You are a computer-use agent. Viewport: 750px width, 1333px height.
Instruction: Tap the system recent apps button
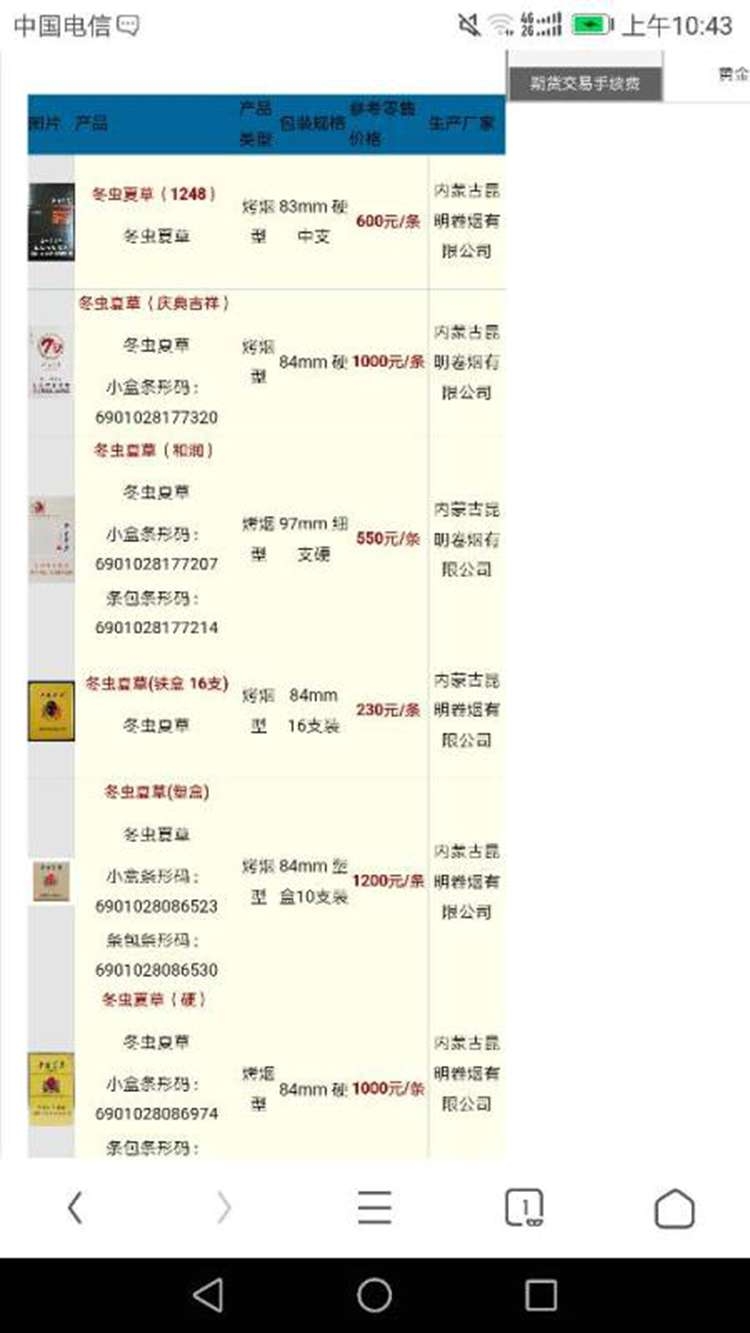[x=540, y=1295]
